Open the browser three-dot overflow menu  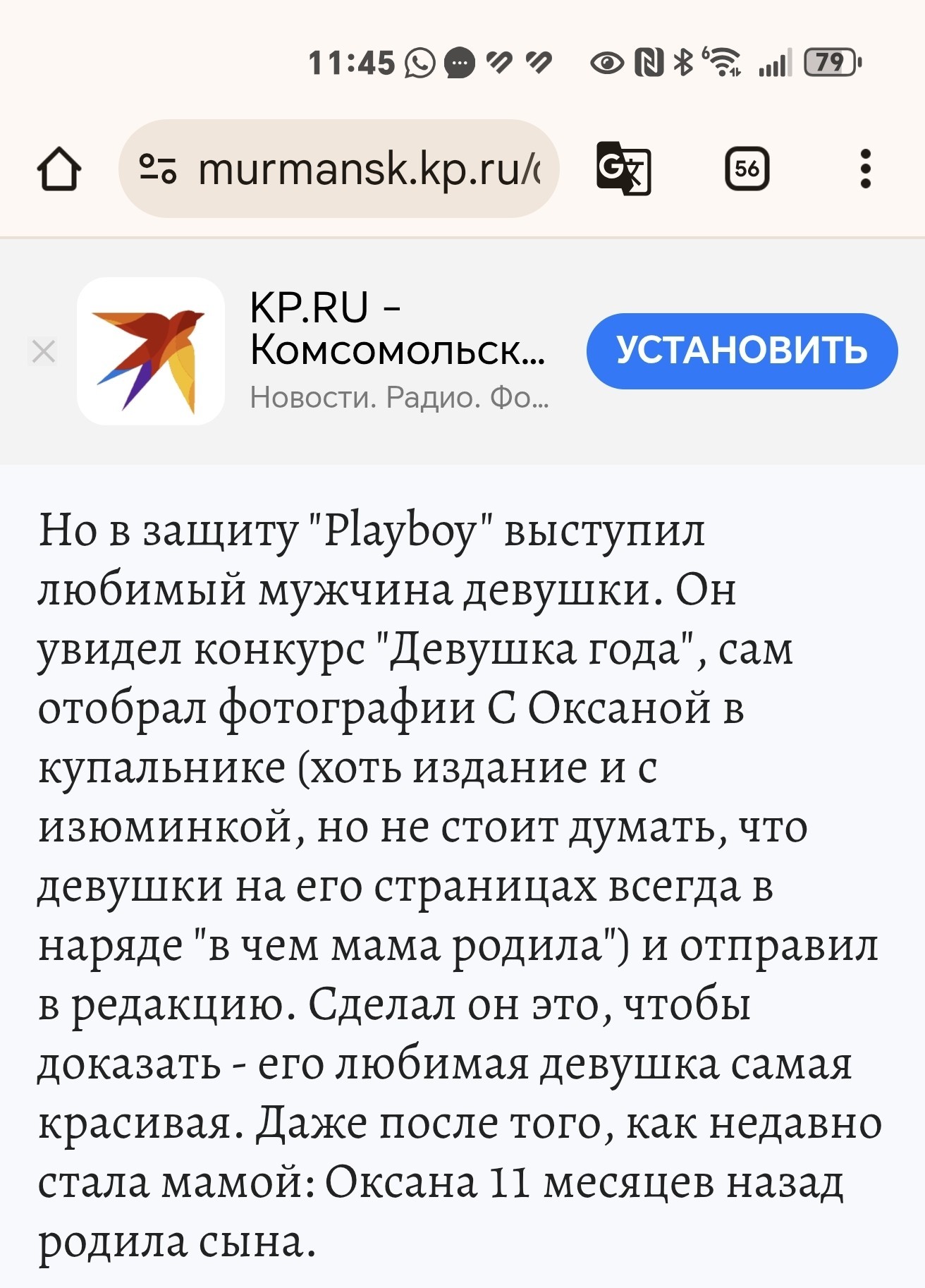[866, 169]
